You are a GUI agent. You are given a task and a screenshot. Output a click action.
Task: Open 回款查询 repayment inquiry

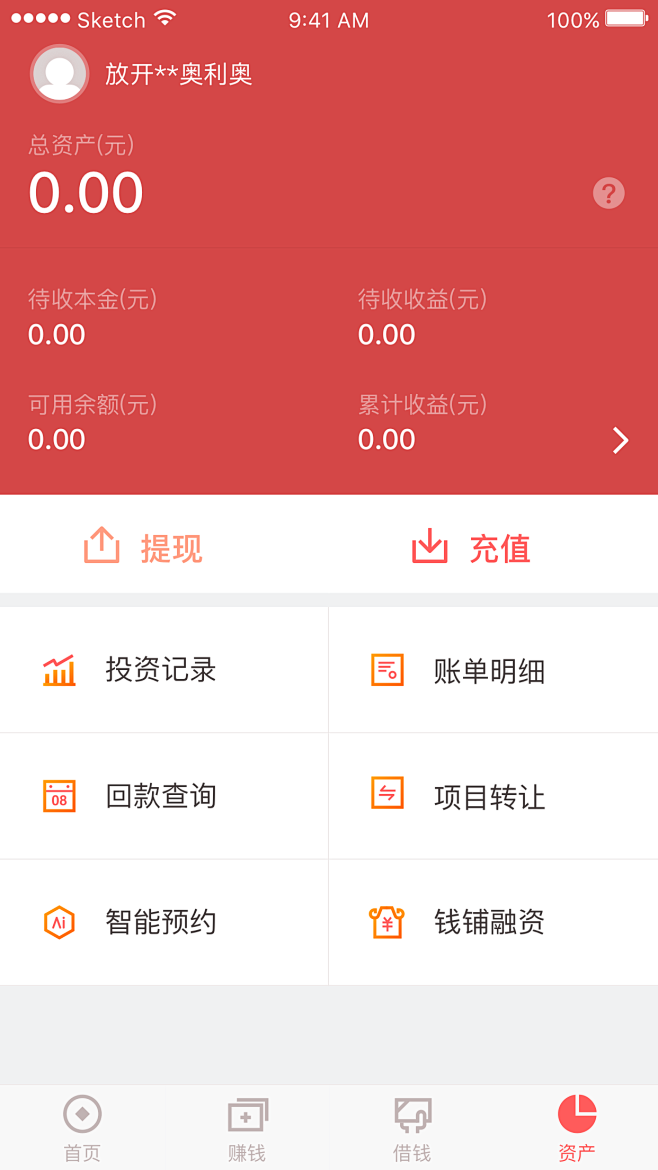click(x=163, y=796)
